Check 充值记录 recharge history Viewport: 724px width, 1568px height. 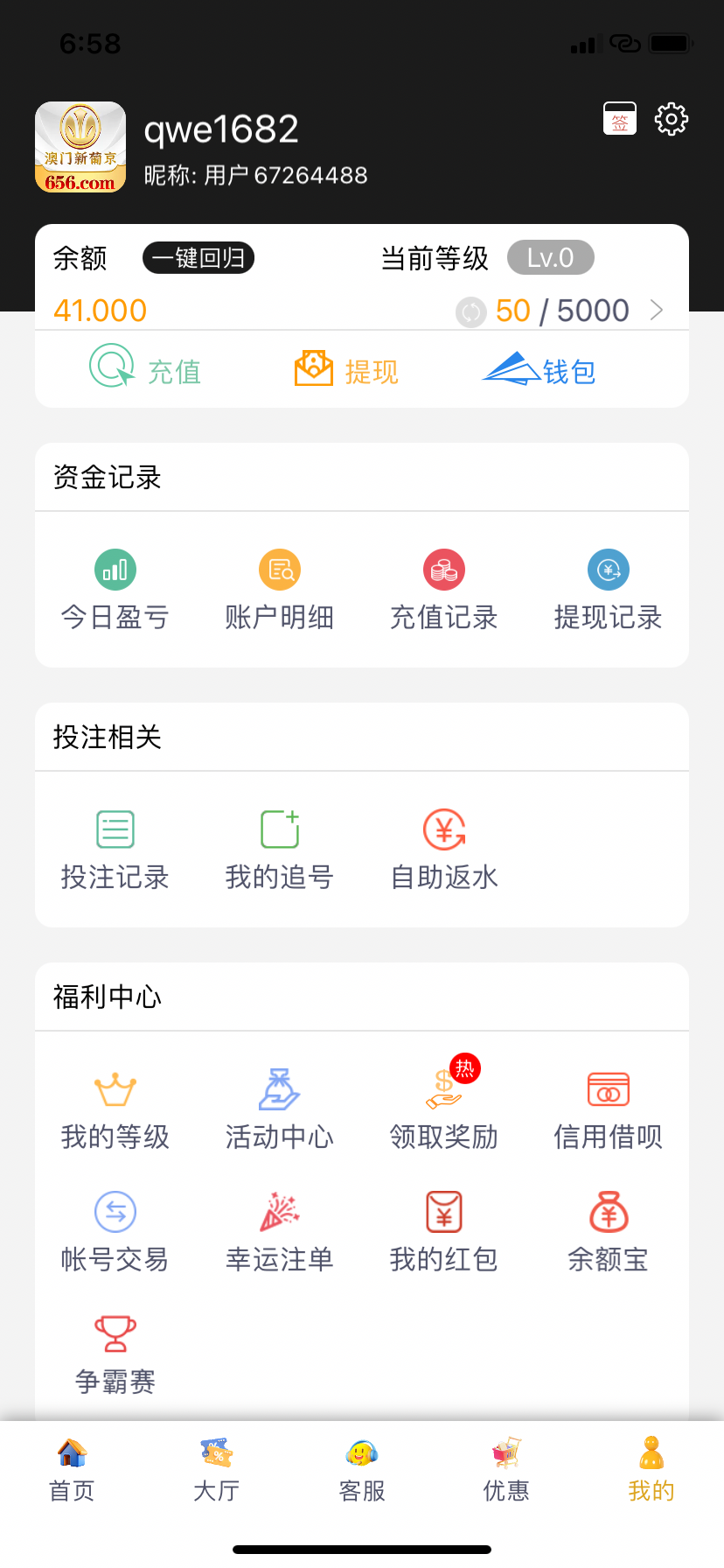pyautogui.click(x=443, y=591)
